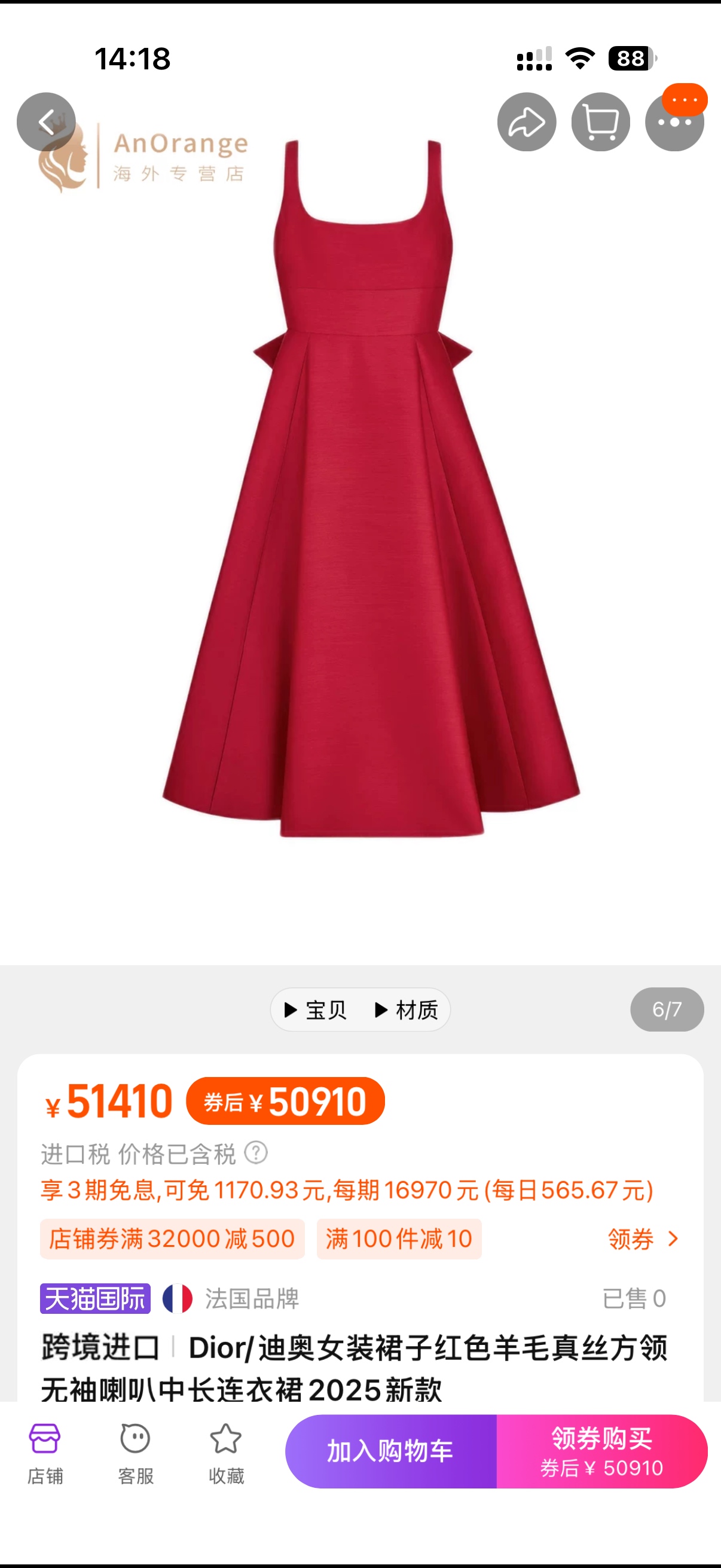Open the shopping cart icon
Screen dimensions: 721x1568
600,122
